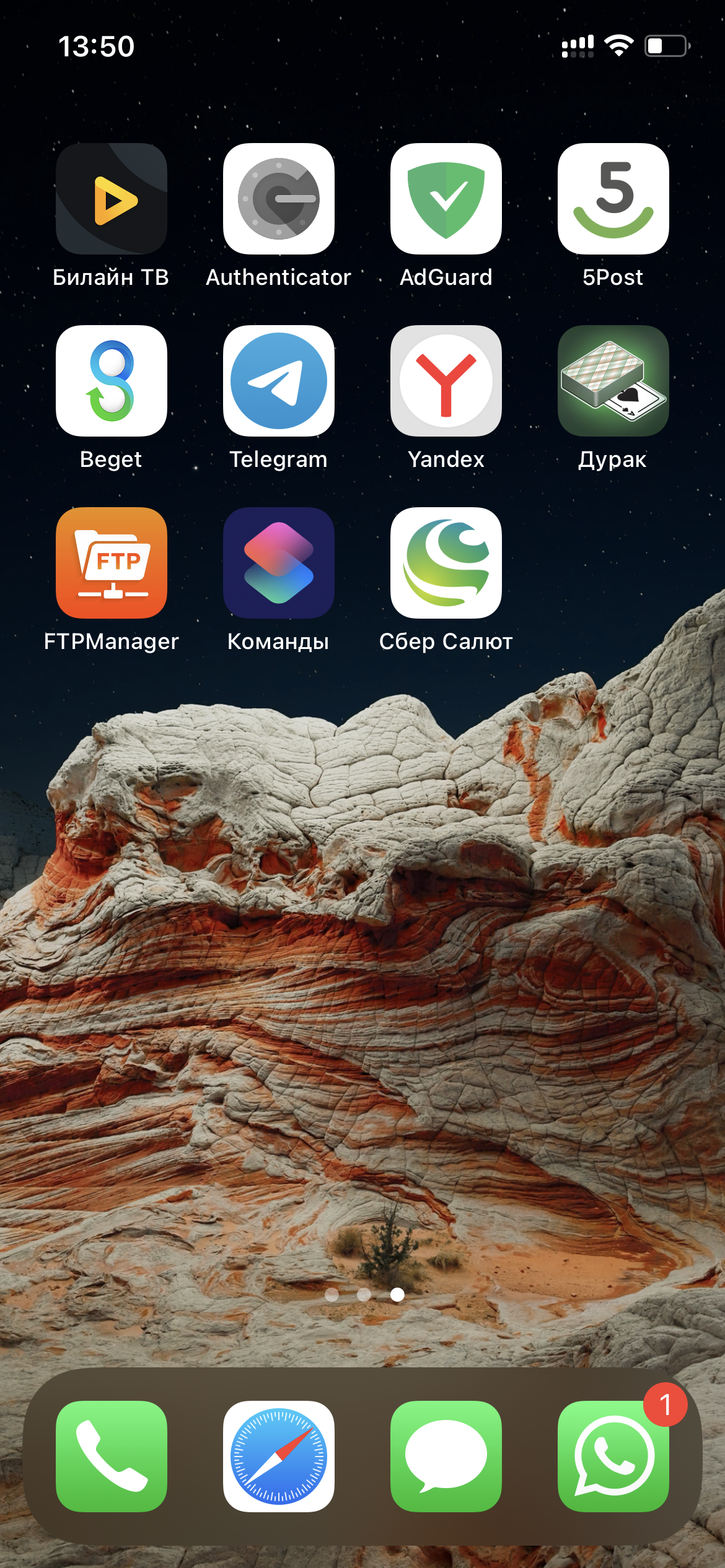Viewport: 725px width, 1568px height.
Task: Open FTPManager
Action: pos(112,563)
